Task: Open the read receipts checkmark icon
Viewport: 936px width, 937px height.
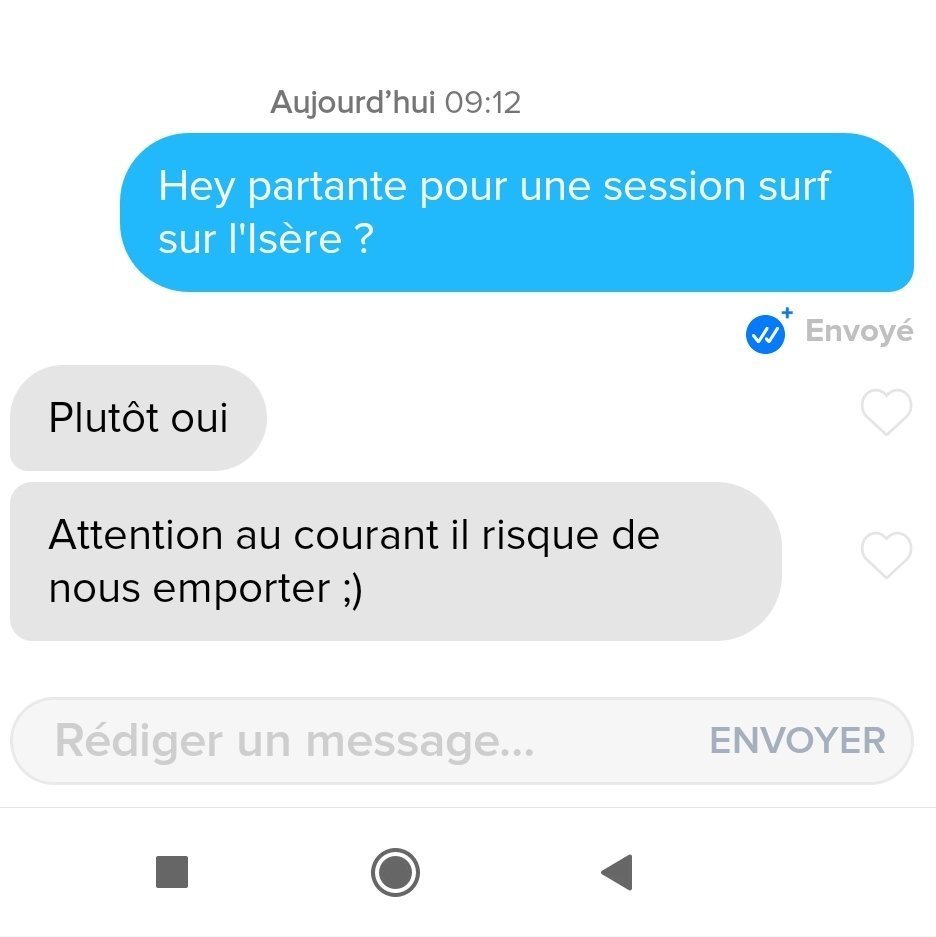Action: point(767,334)
